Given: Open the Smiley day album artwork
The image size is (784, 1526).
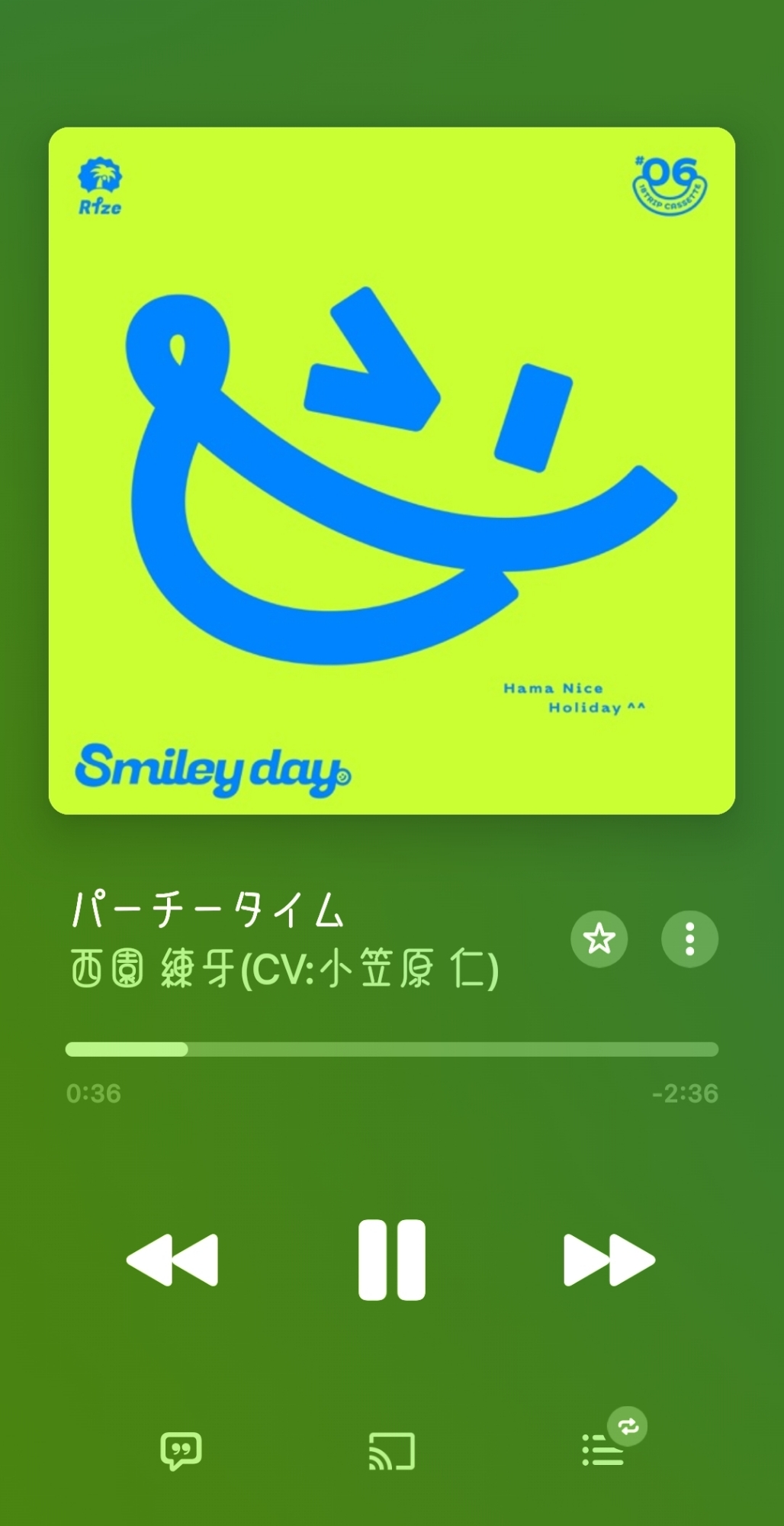Looking at the screenshot, I should (x=392, y=471).
